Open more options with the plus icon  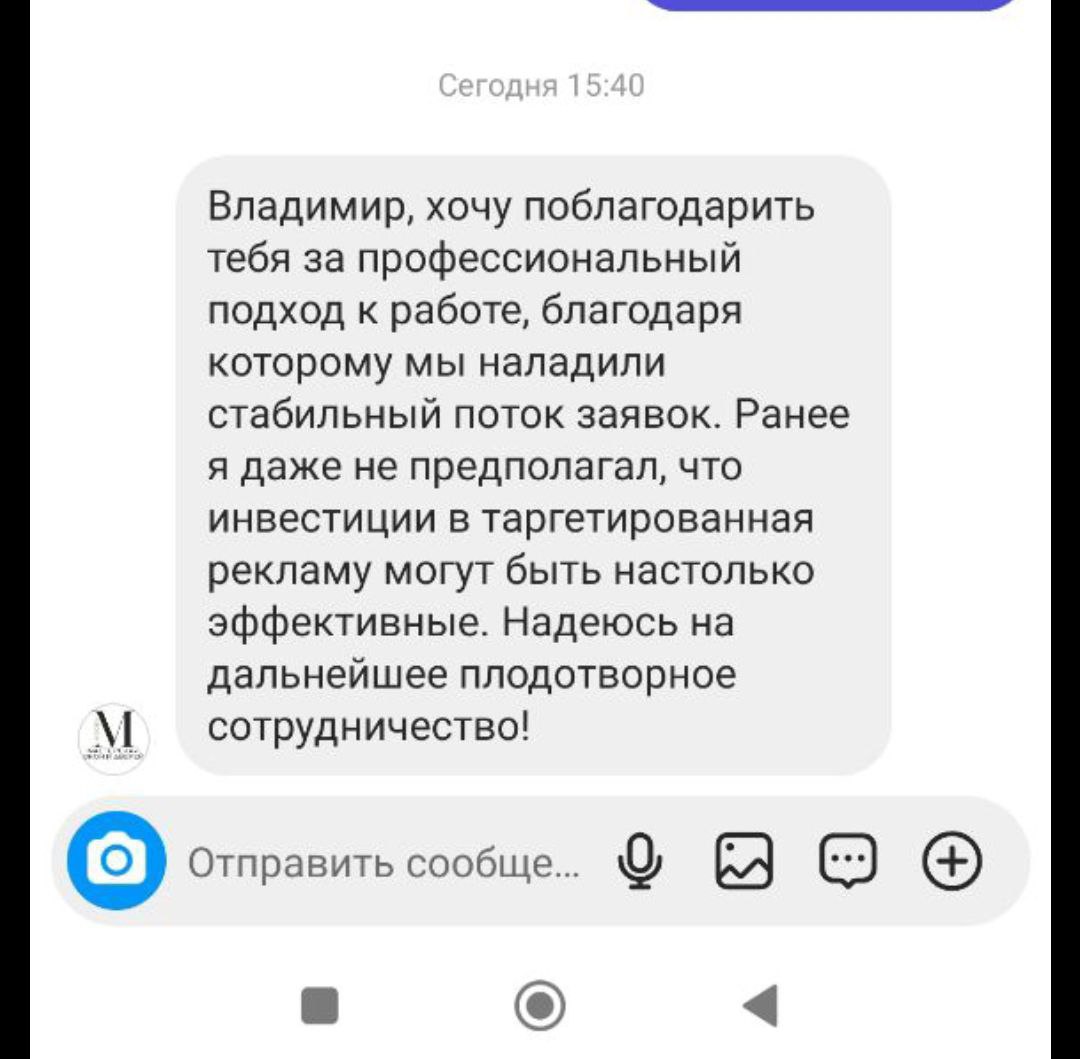point(953,861)
